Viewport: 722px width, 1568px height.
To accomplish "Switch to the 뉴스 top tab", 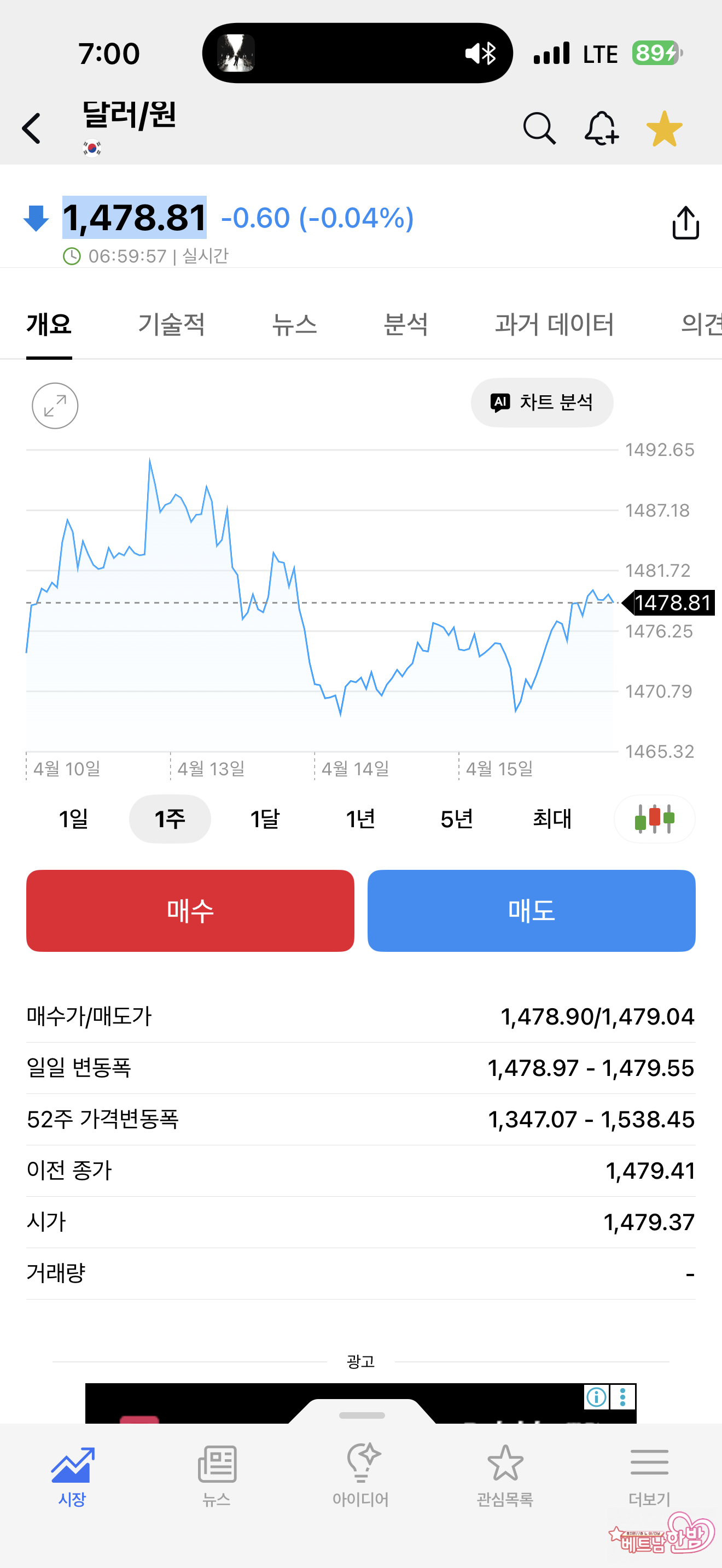I will coord(294,324).
